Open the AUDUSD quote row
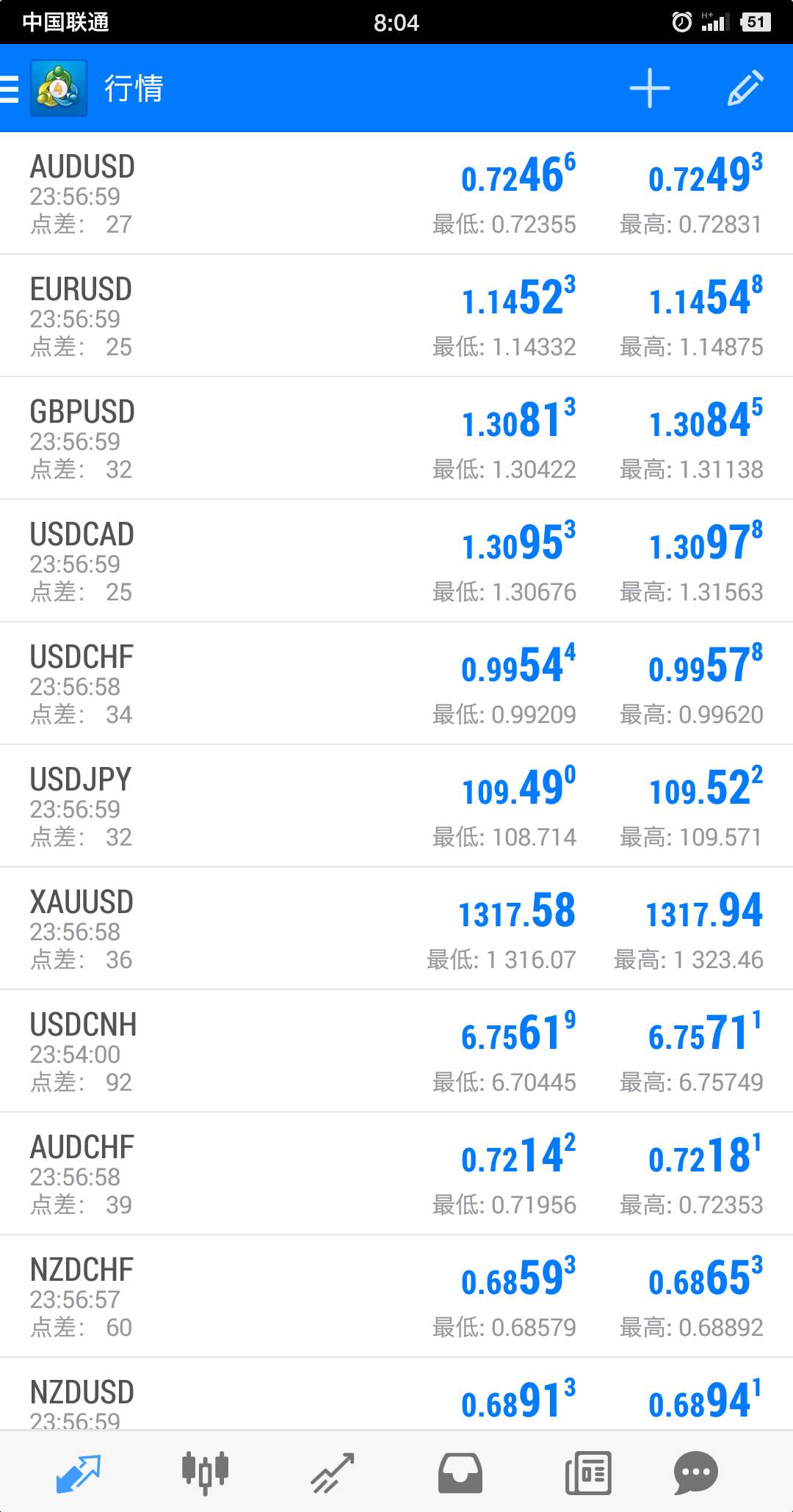793x1512 pixels. (396, 194)
